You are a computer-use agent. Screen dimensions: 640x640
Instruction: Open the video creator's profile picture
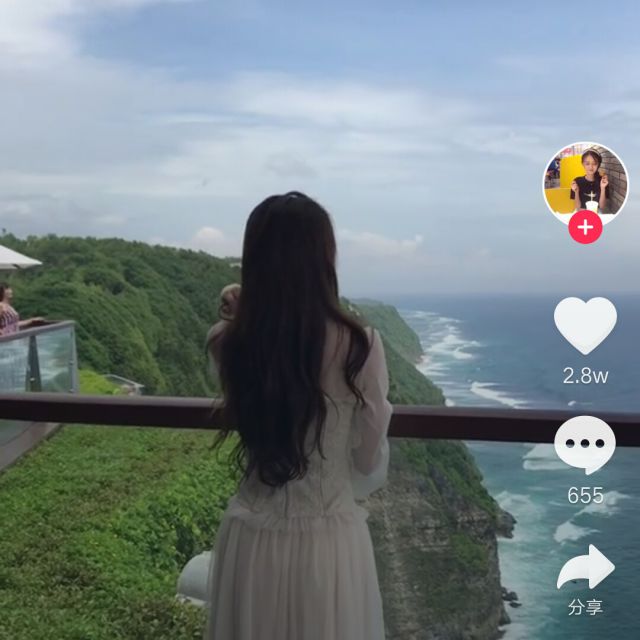(x=585, y=181)
